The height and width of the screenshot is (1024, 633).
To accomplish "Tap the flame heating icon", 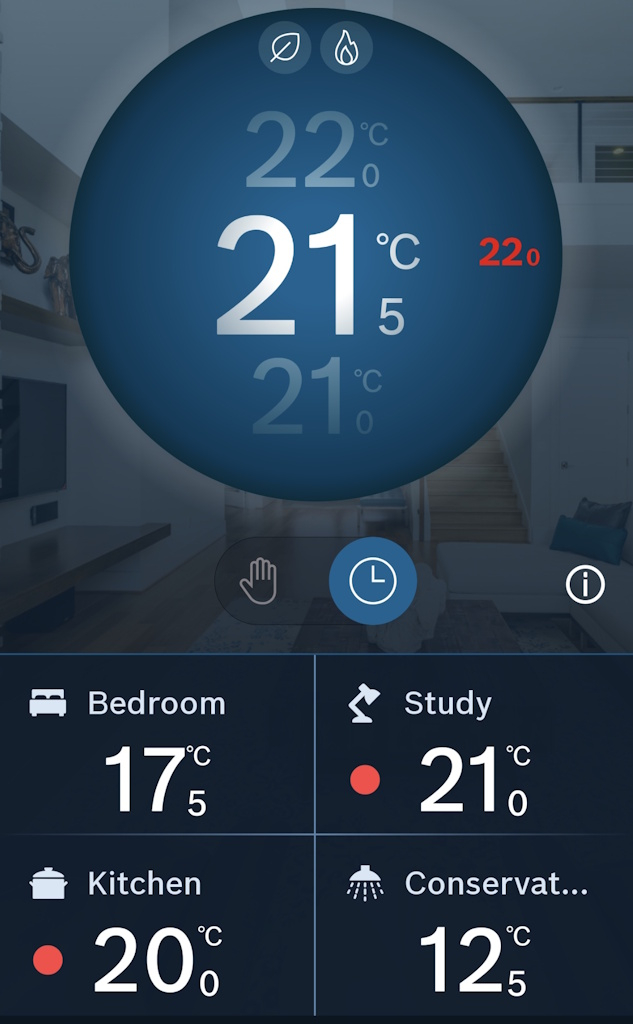I will tap(346, 48).
